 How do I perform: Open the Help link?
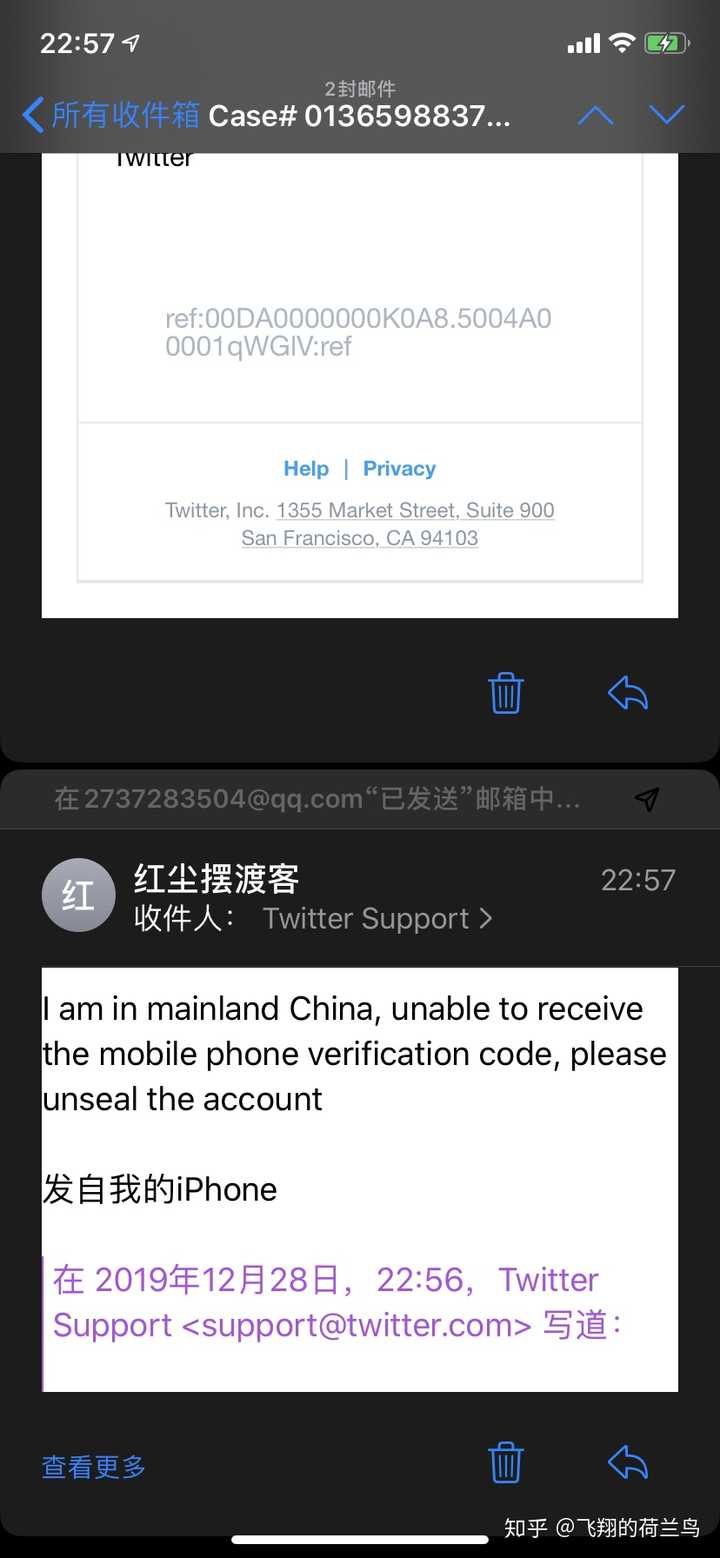[x=306, y=469]
